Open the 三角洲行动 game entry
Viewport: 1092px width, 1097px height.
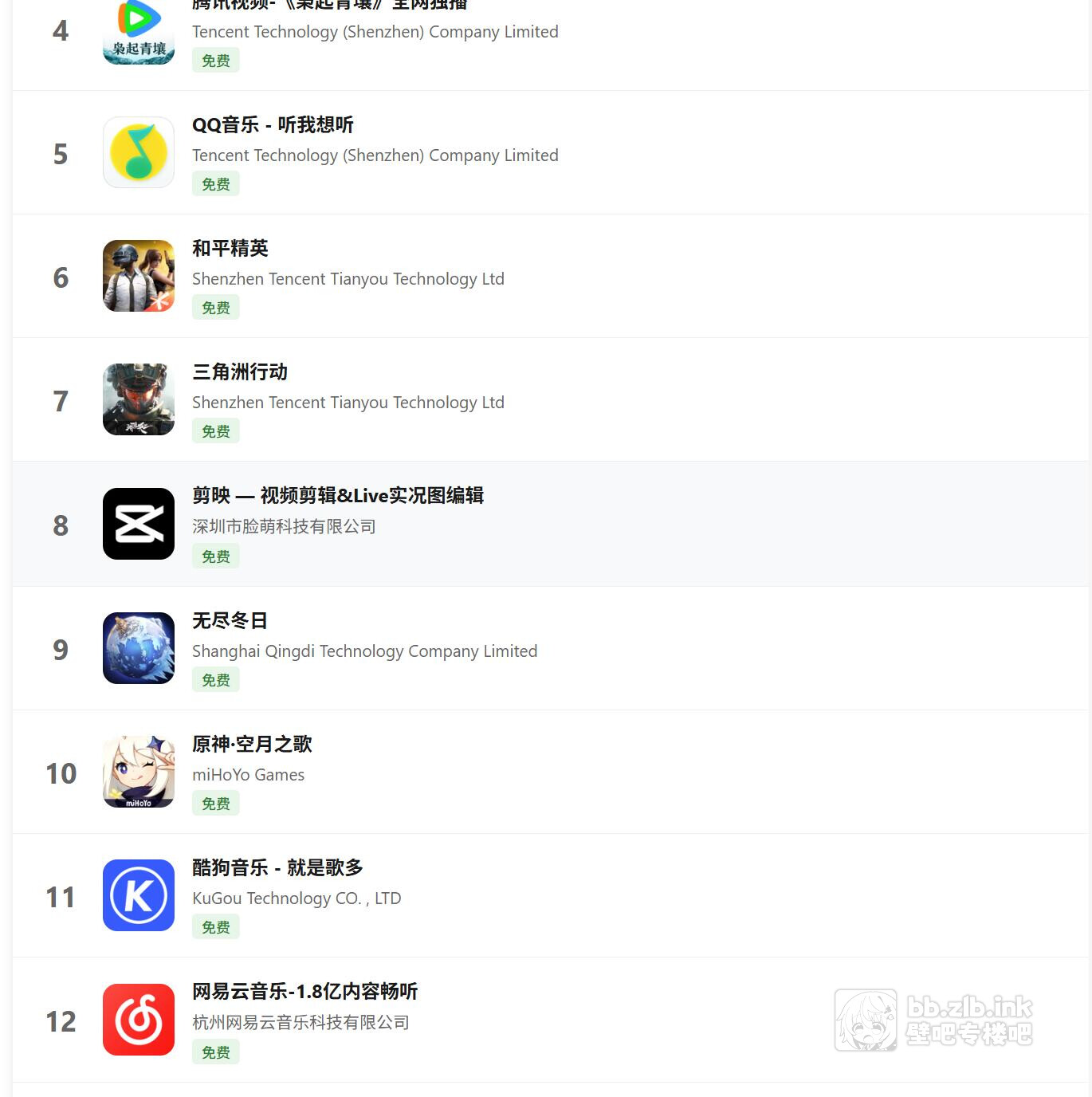click(240, 372)
